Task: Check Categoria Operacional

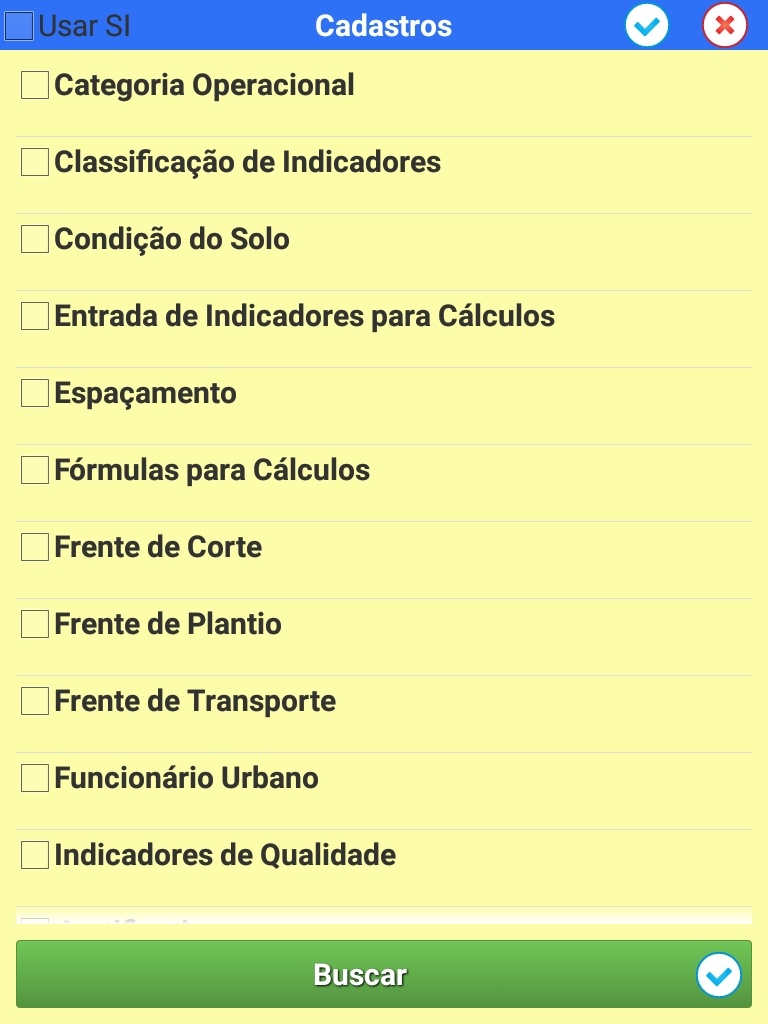Action: click(35, 85)
